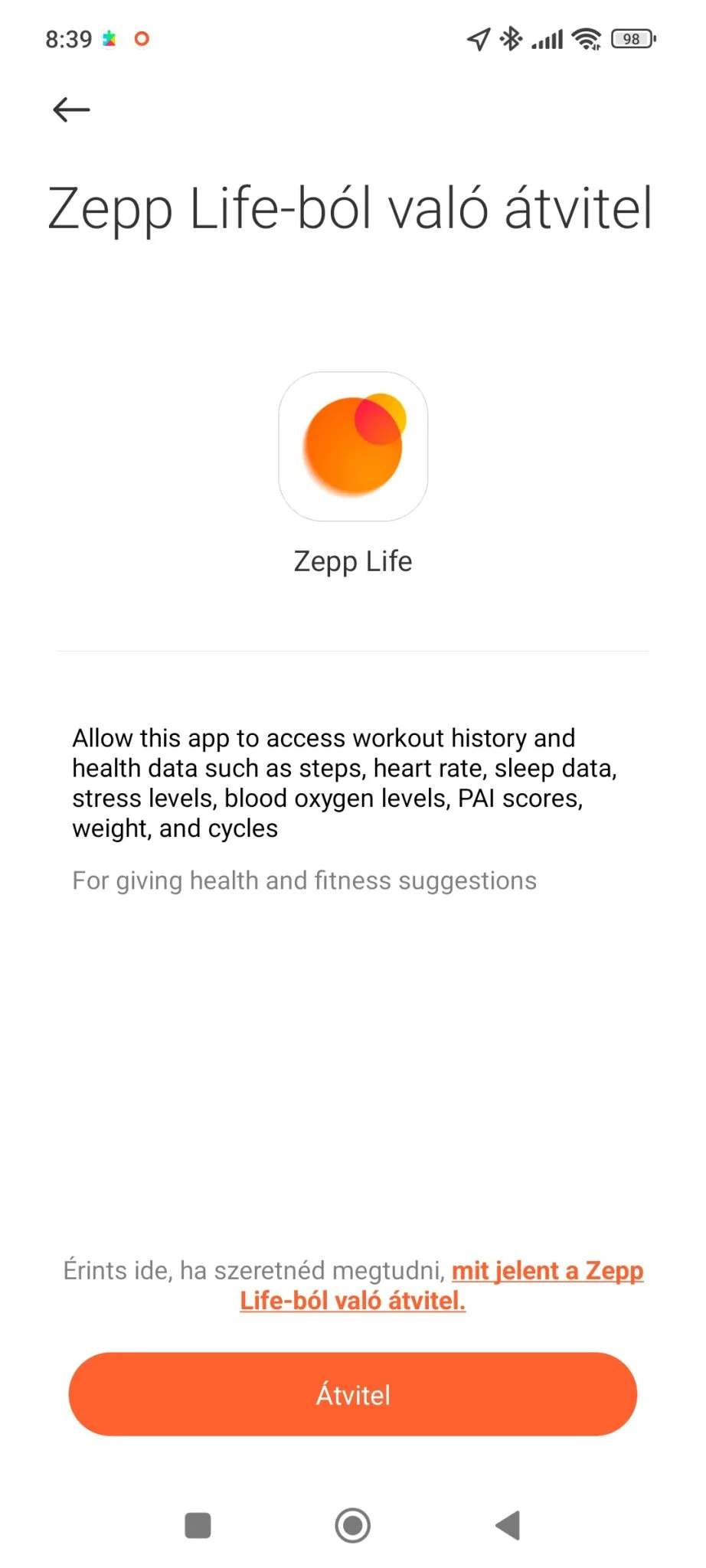Go back using the top arrow
The width and height of the screenshot is (706, 1568).
coord(71,109)
